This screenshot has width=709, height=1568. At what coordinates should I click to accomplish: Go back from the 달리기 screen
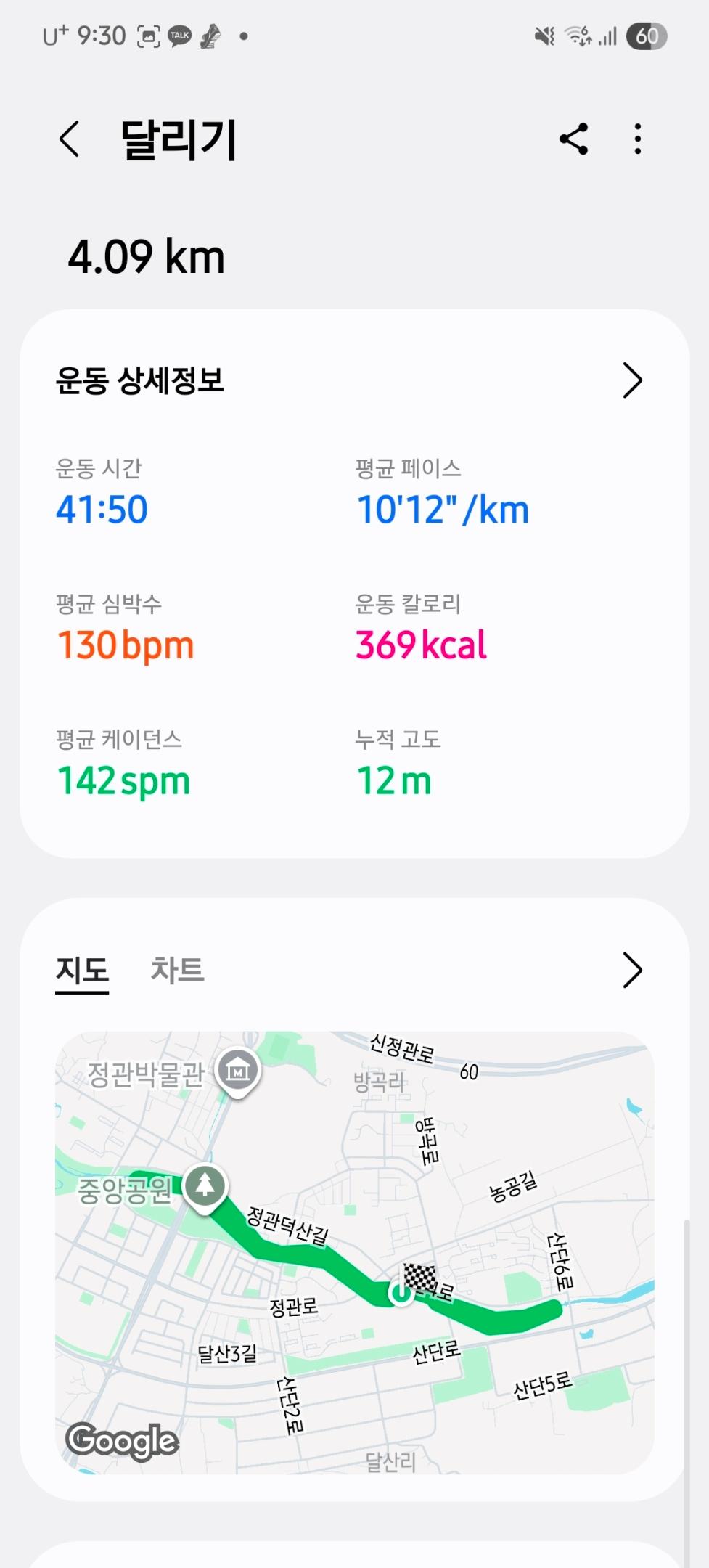point(70,139)
